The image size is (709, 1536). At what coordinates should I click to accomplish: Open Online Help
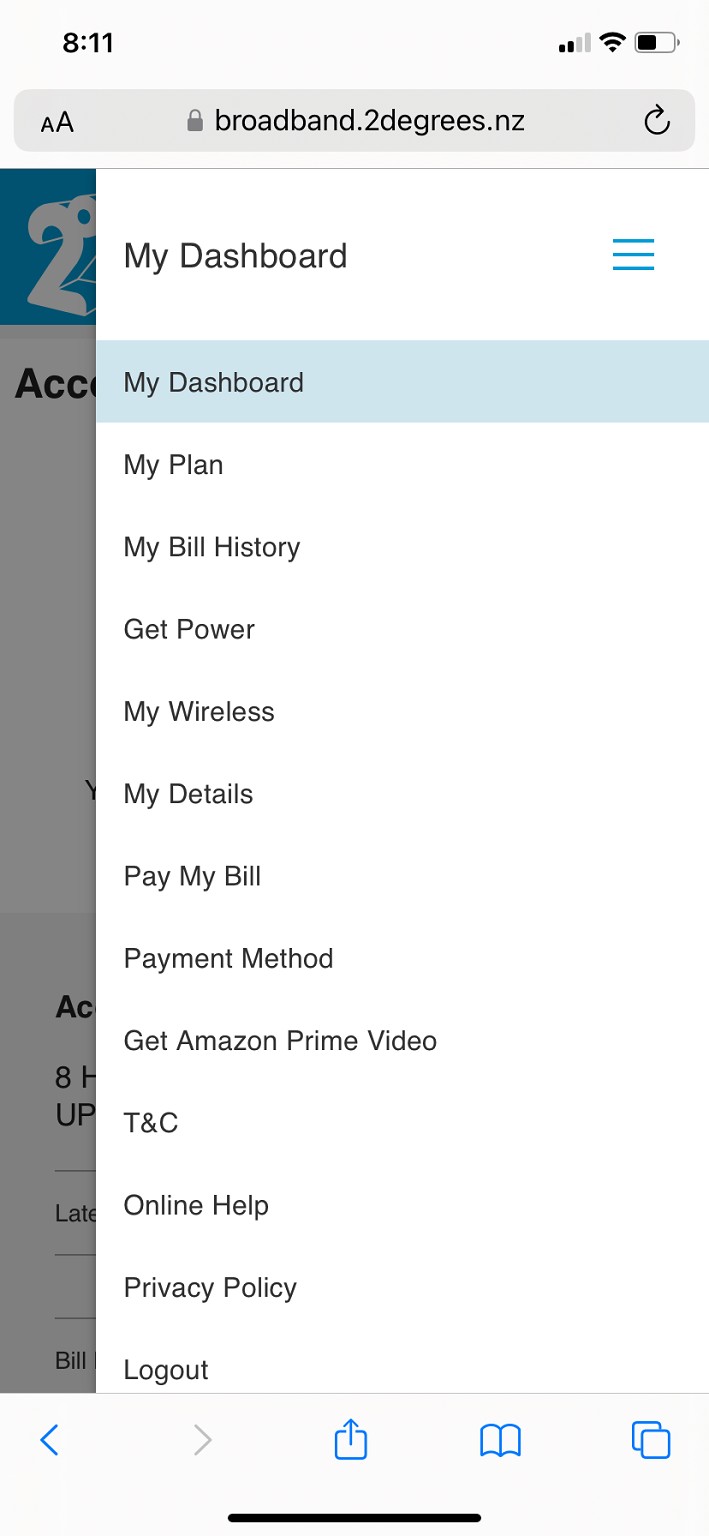[196, 1206]
